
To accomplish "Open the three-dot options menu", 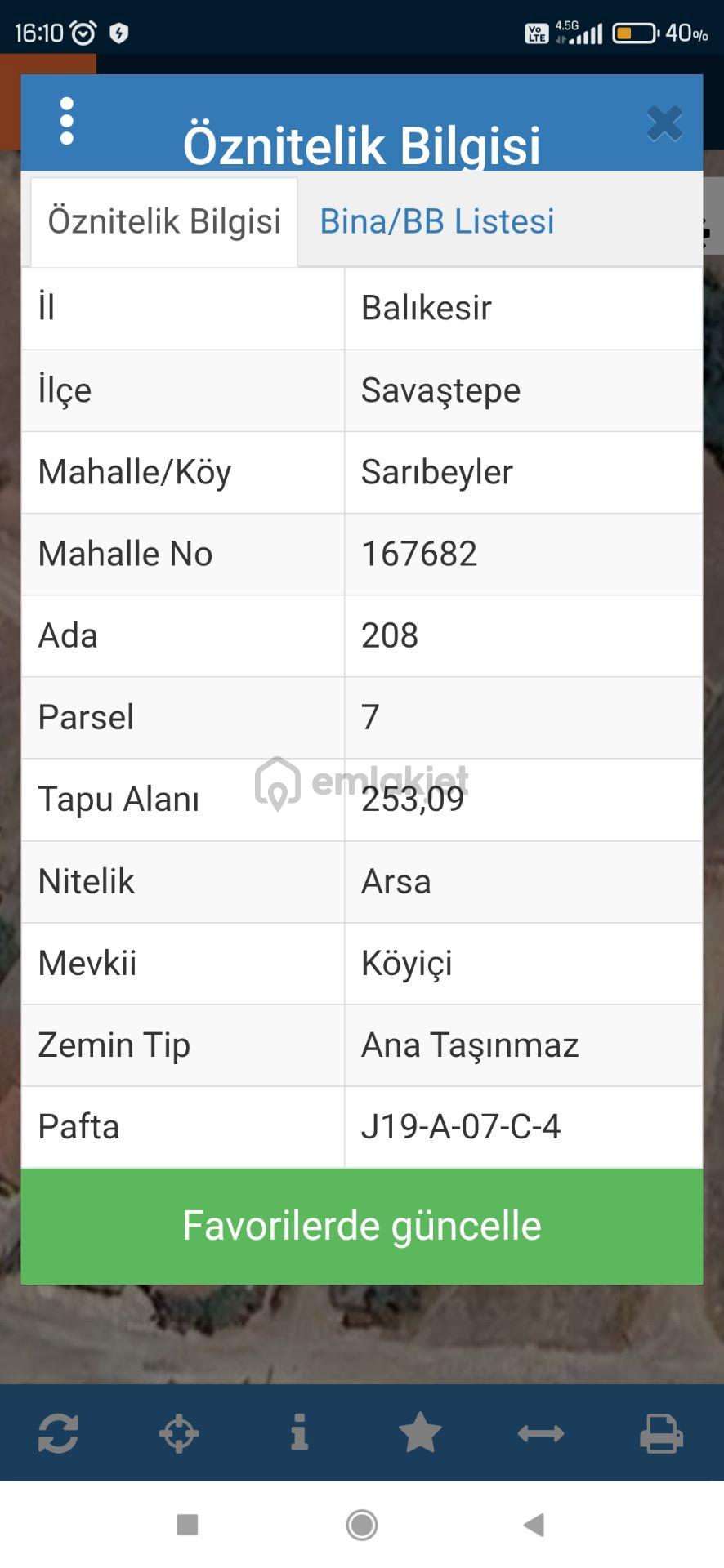I will tap(67, 122).
